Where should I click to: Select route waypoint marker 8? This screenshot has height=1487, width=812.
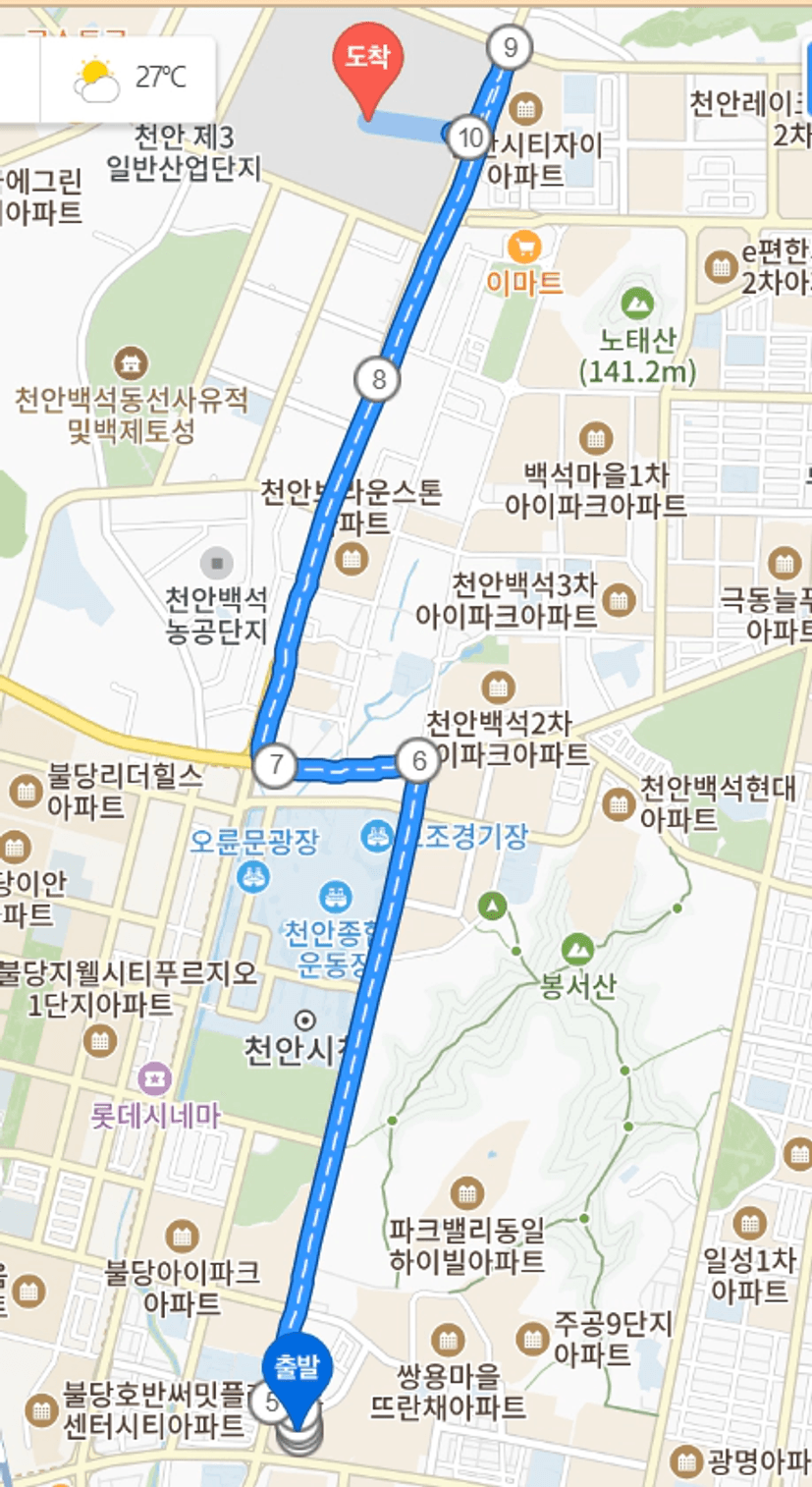tap(378, 379)
